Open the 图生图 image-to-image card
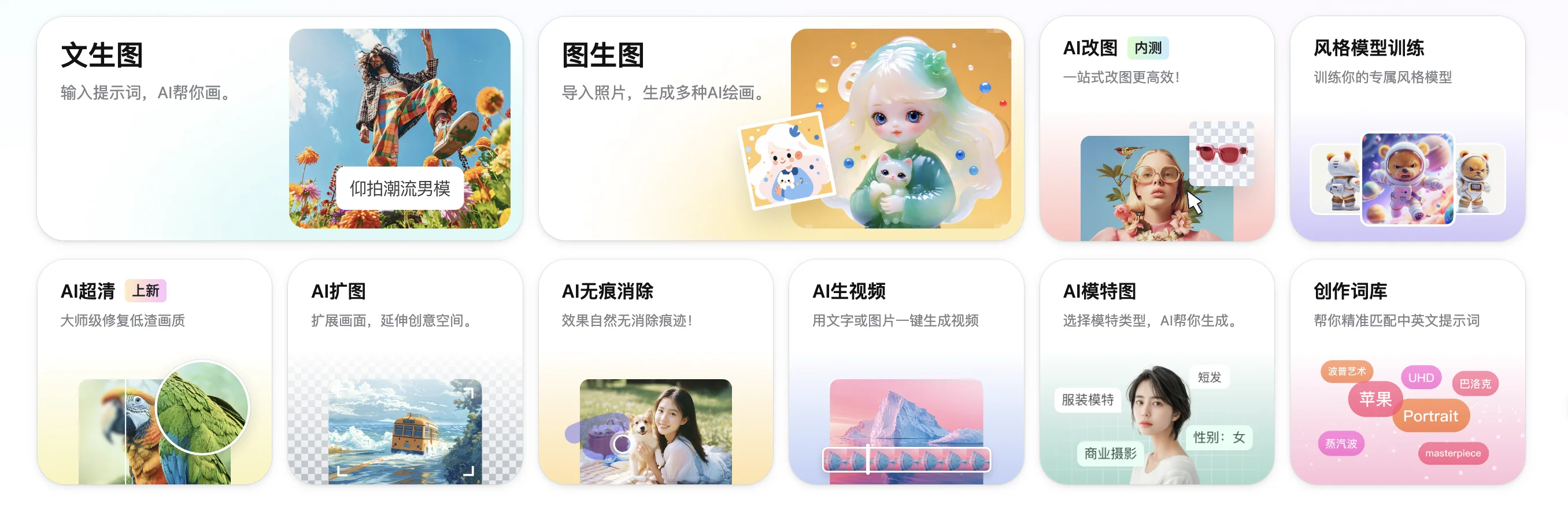The width and height of the screenshot is (1568, 526). tap(781, 128)
